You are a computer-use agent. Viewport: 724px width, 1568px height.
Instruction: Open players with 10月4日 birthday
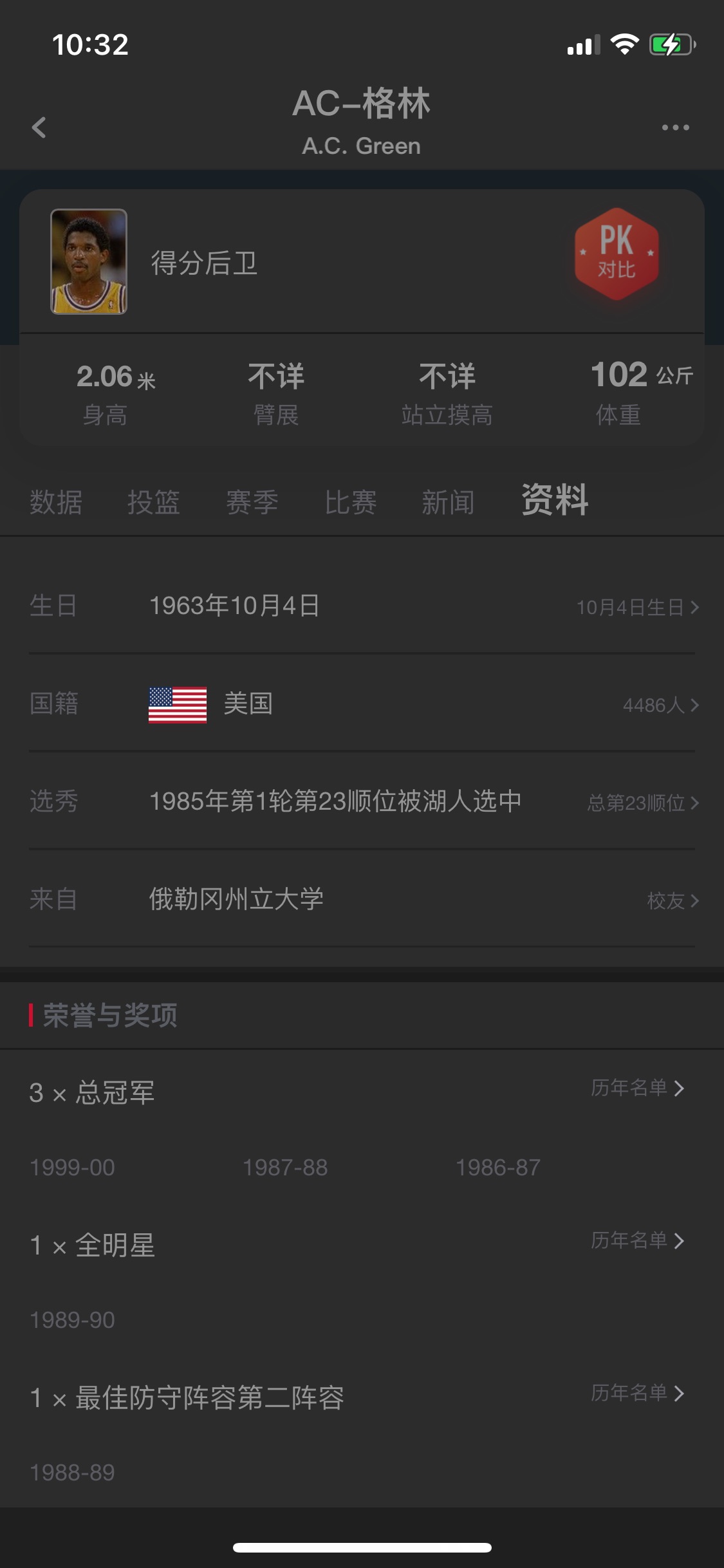(637, 607)
